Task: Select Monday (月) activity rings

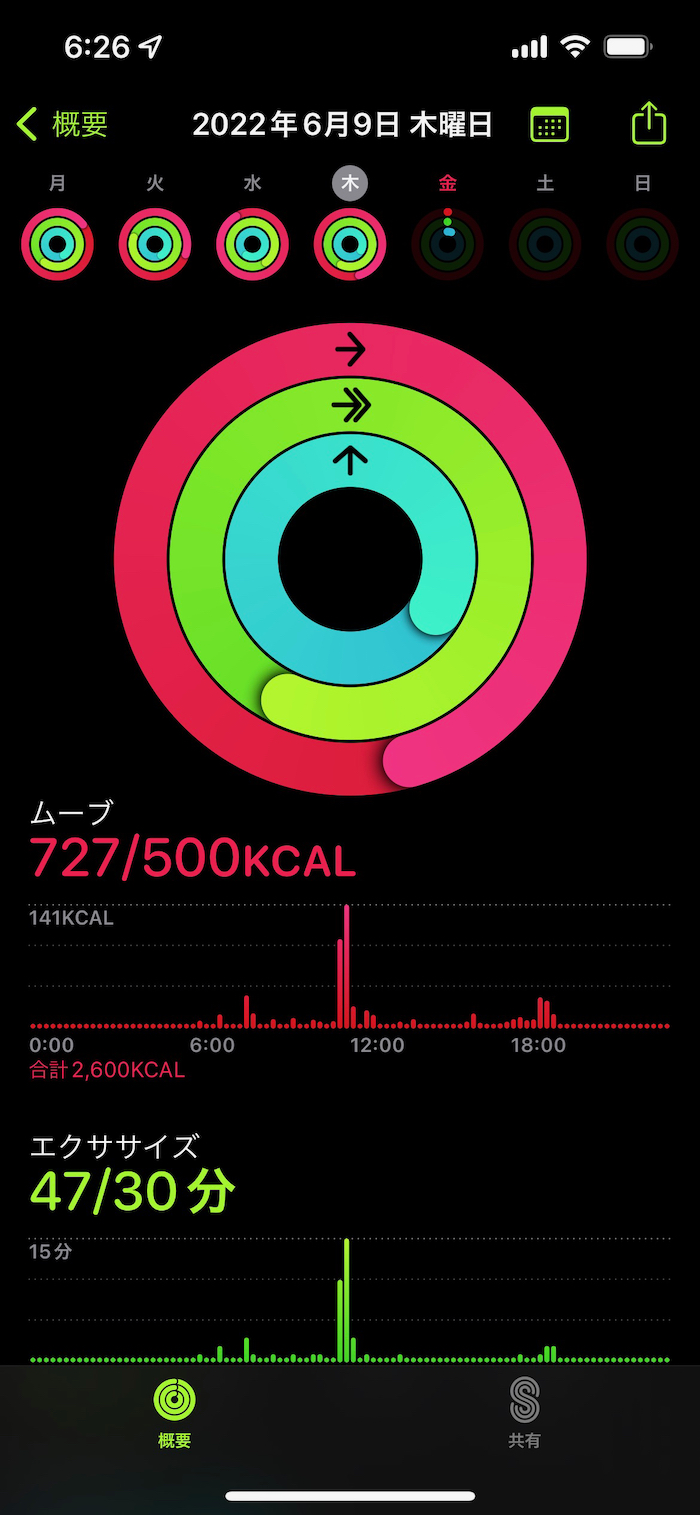Action: 57,243
